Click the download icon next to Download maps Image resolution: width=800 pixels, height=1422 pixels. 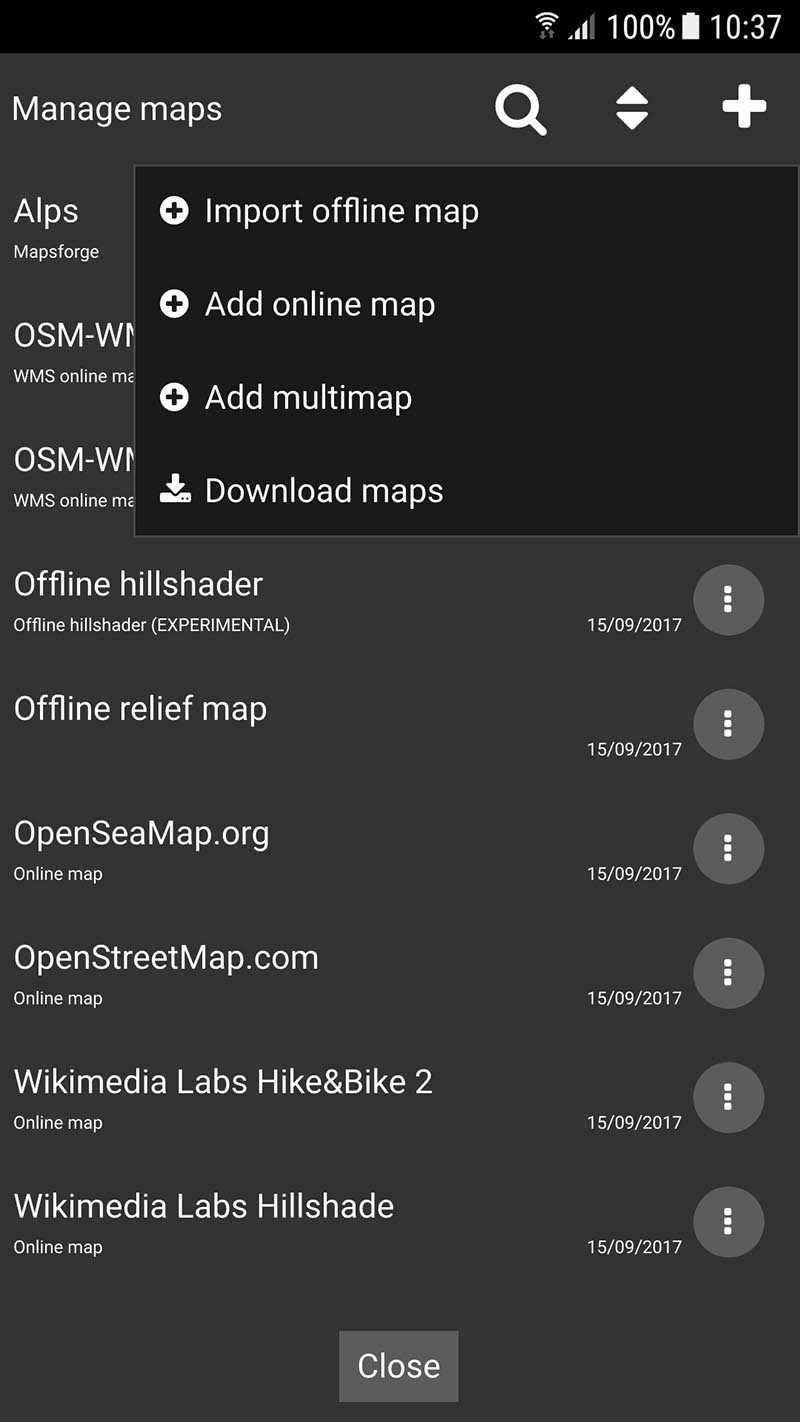click(x=174, y=490)
